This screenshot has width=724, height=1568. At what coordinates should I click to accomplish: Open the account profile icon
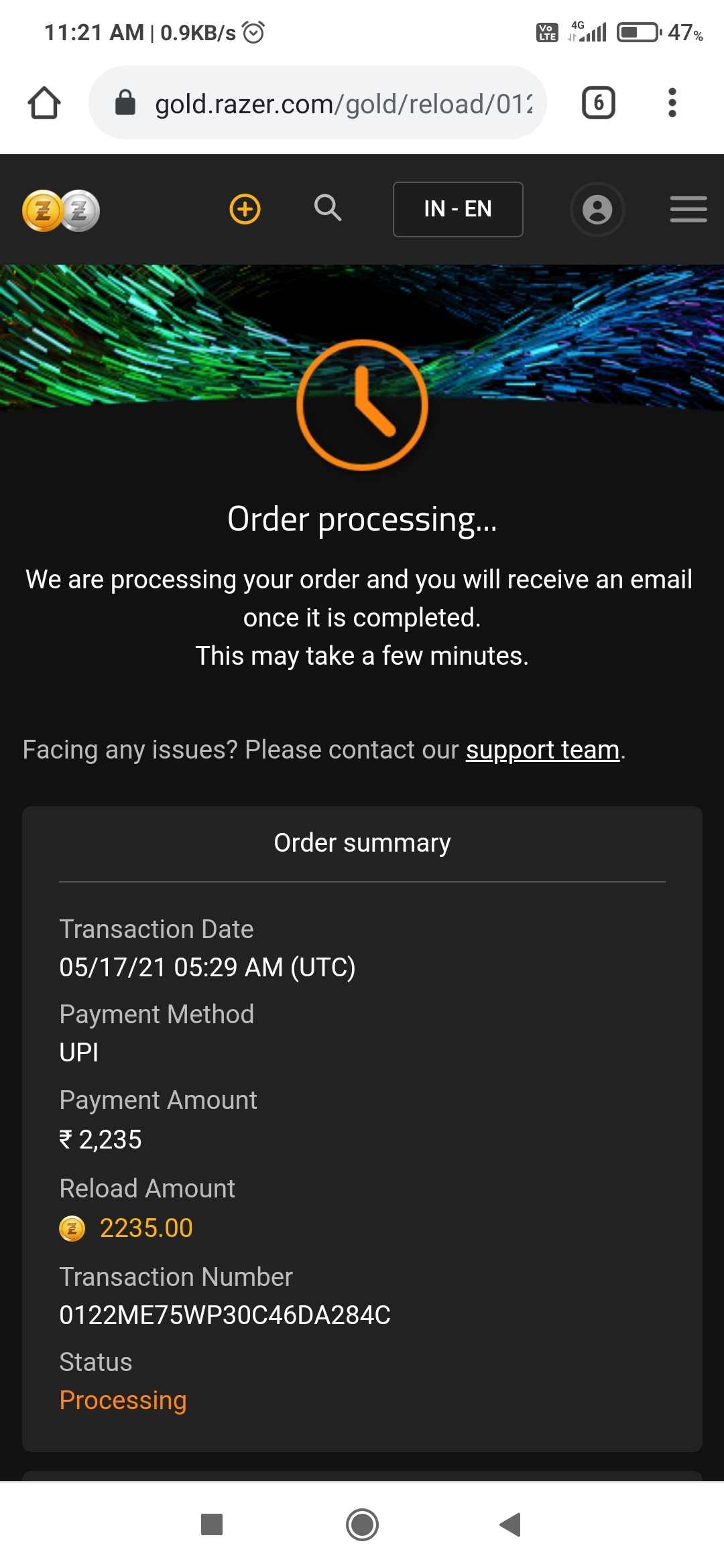click(597, 209)
